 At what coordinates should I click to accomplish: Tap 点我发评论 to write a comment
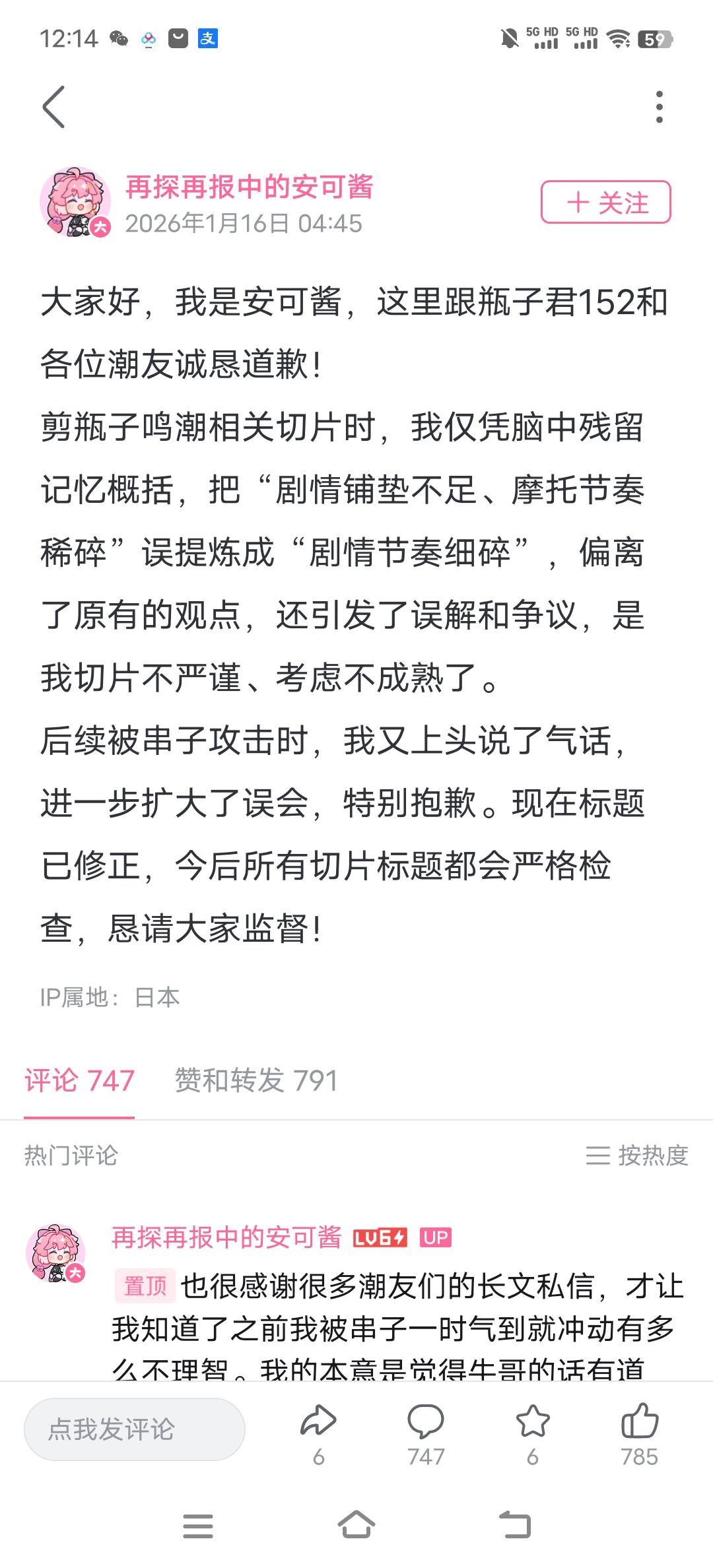pyautogui.click(x=135, y=1429)
